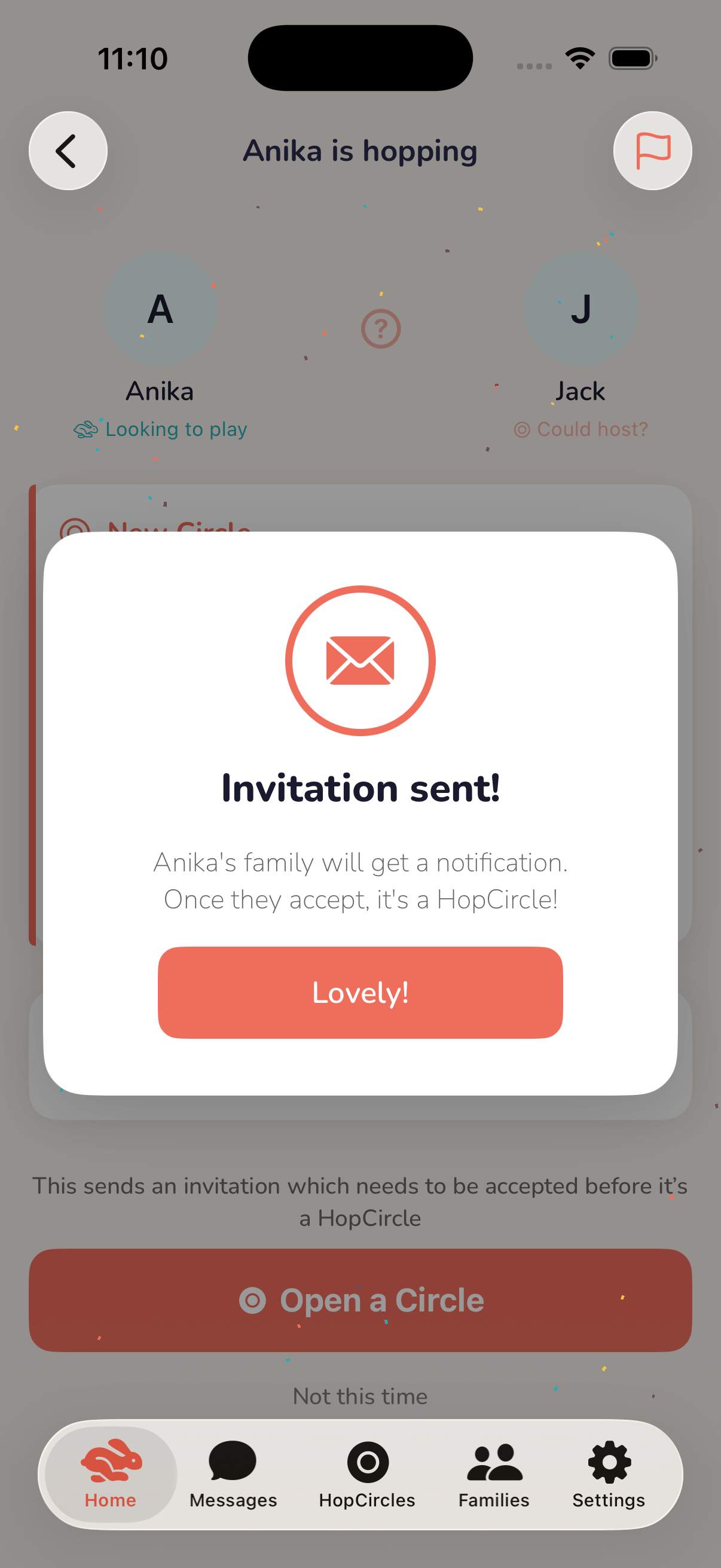The image size is (721, 1568).
Task: Tap the back chevron arrow
Action: point(68,151)
